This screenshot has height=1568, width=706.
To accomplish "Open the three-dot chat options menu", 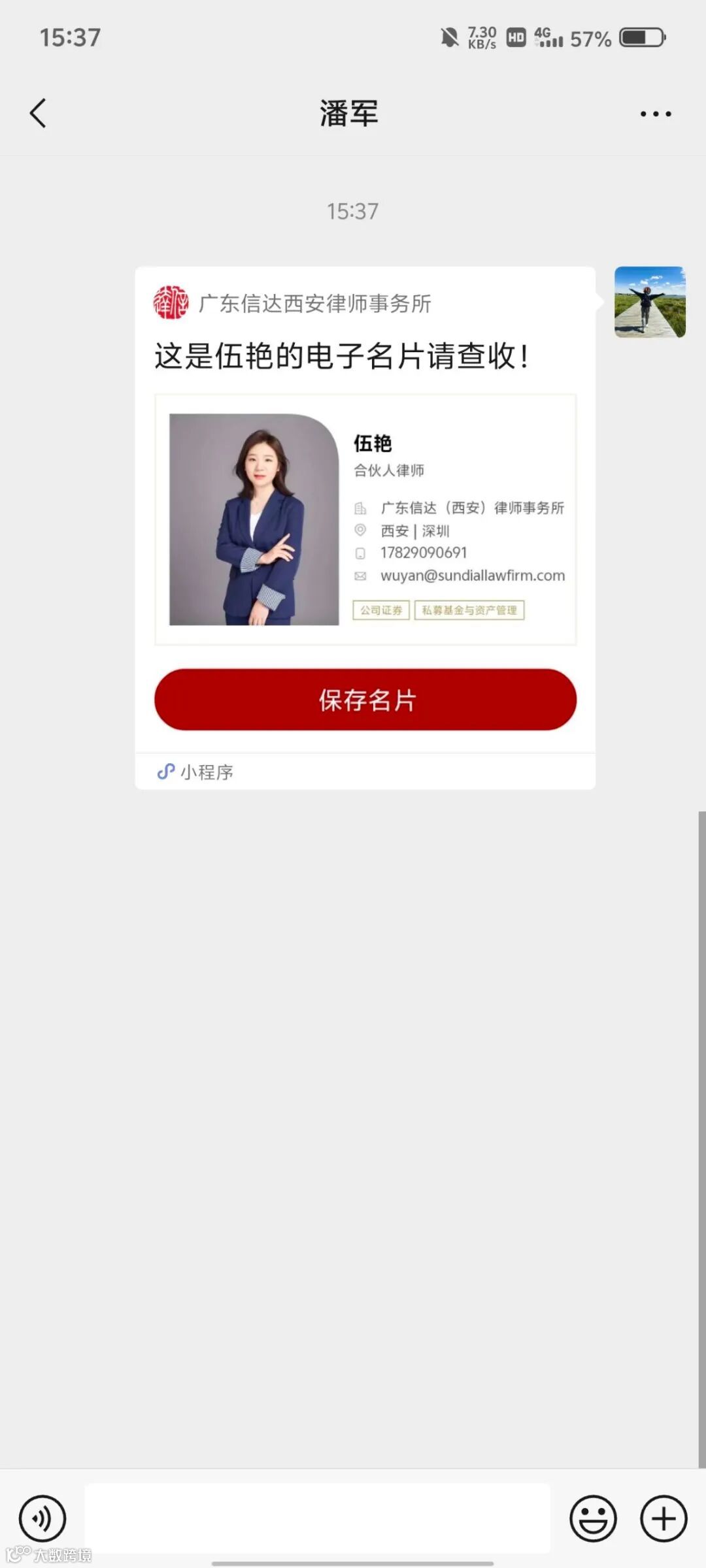I will (655, 114).
